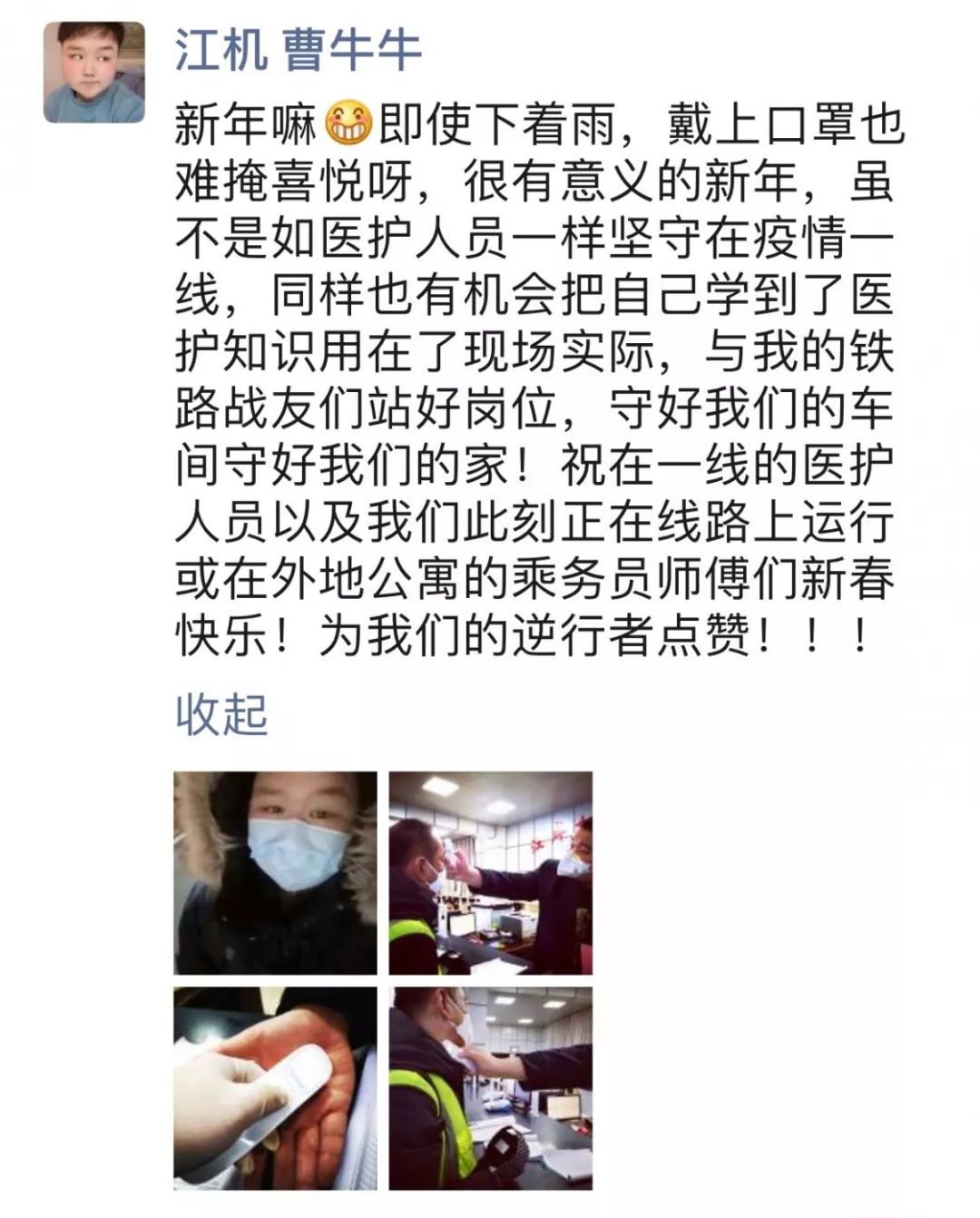View the photo of neck temperature check

tap(490, 1087)
